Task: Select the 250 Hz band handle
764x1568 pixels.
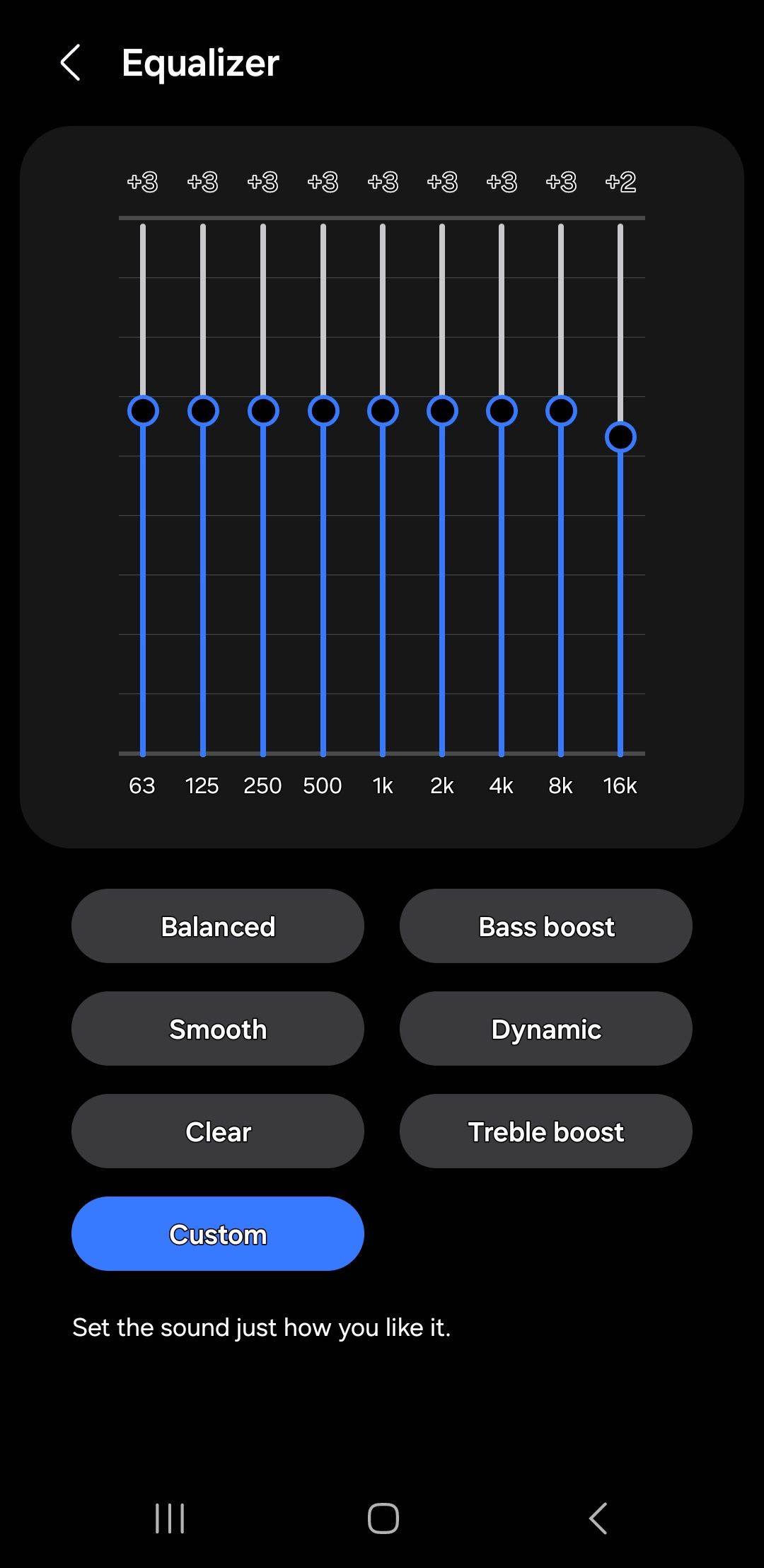Action: [x=262, y=410]
